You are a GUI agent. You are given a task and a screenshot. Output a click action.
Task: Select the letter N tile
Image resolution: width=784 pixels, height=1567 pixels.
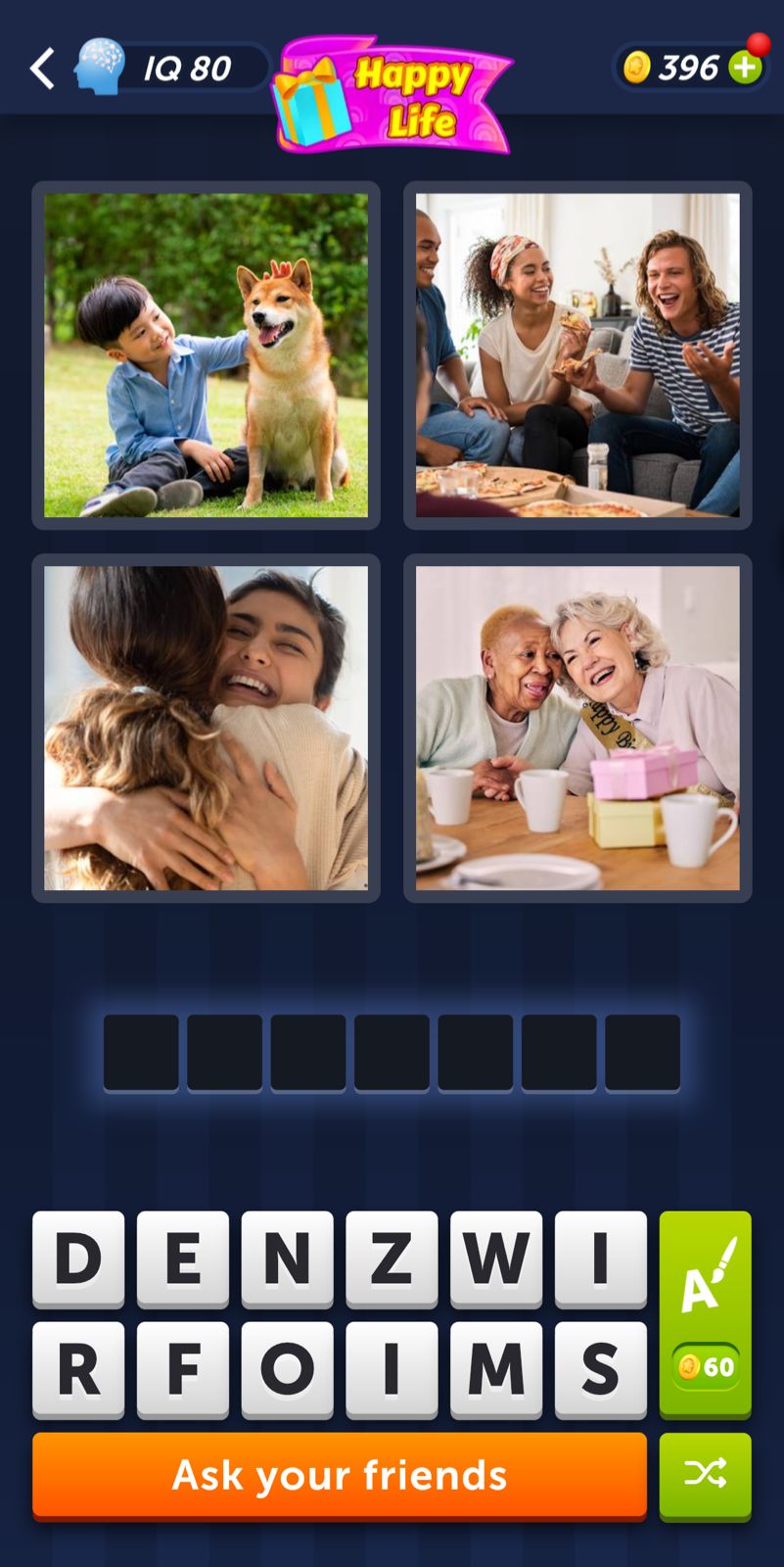click(x=288, y=1258)
